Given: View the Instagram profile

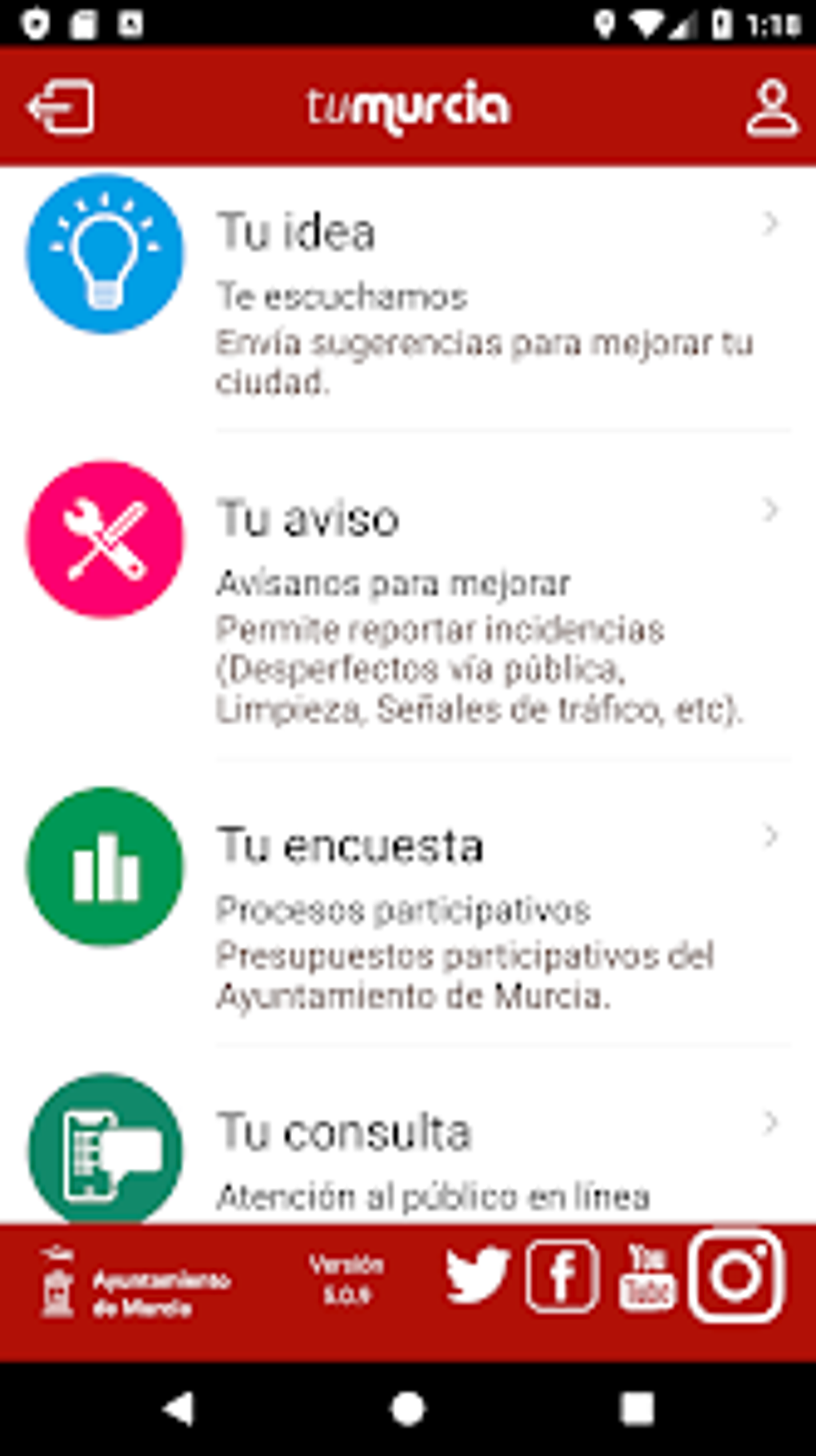Looking at the screenshot, I should 736,1275.
